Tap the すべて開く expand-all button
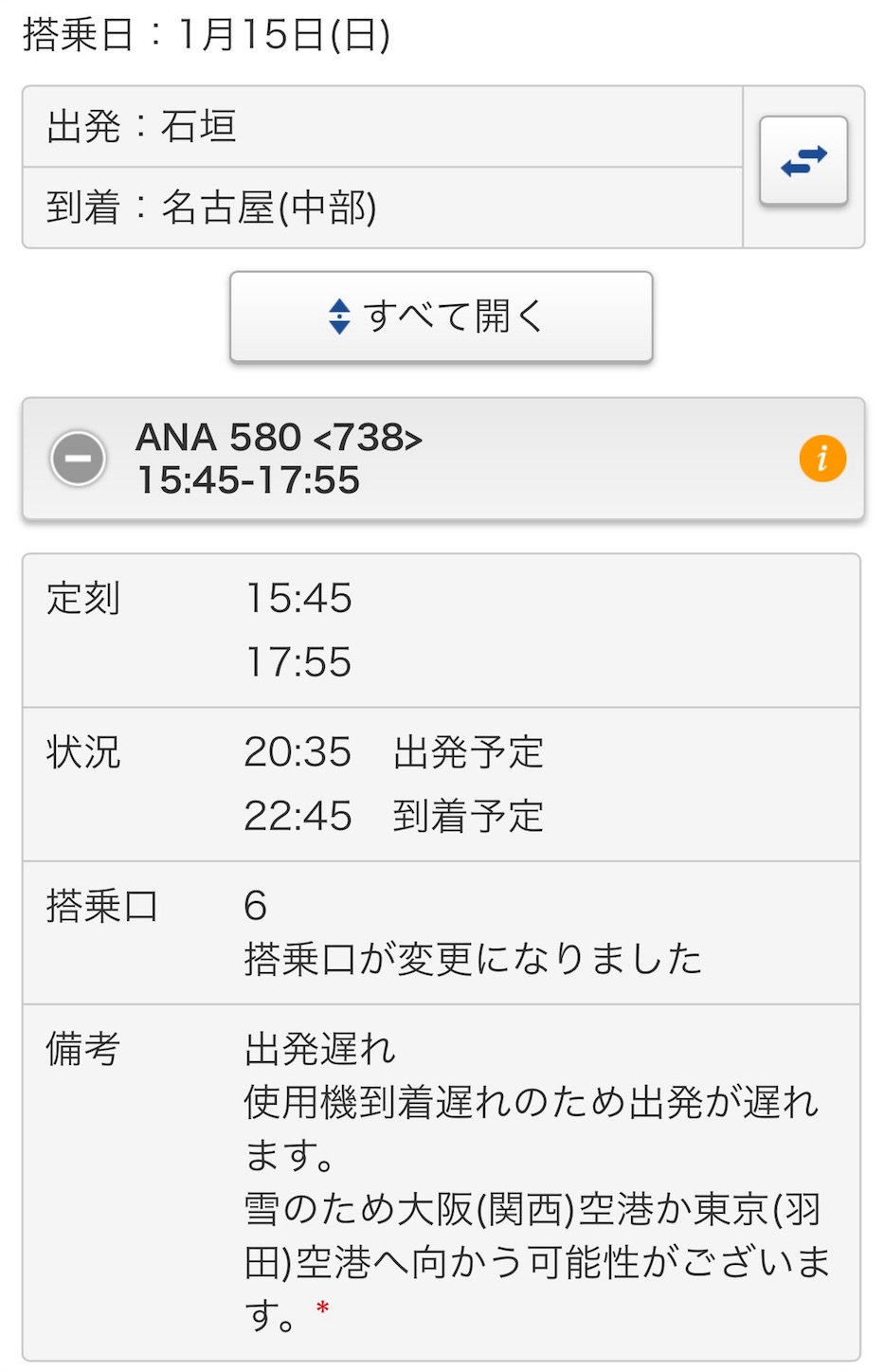The image size is (884, 1372). [441, 316]
